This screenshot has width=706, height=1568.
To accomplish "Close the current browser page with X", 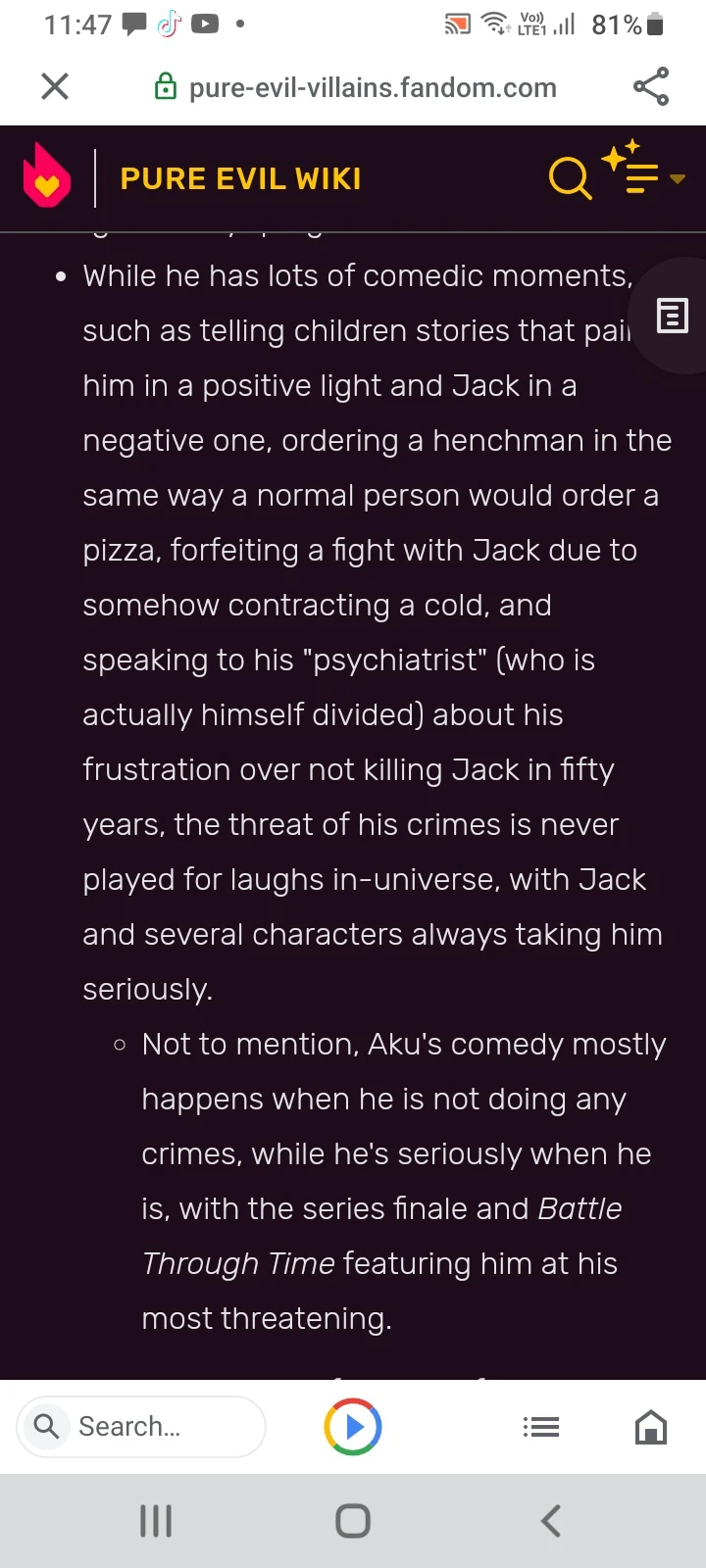I will click(x=54, y=86).
